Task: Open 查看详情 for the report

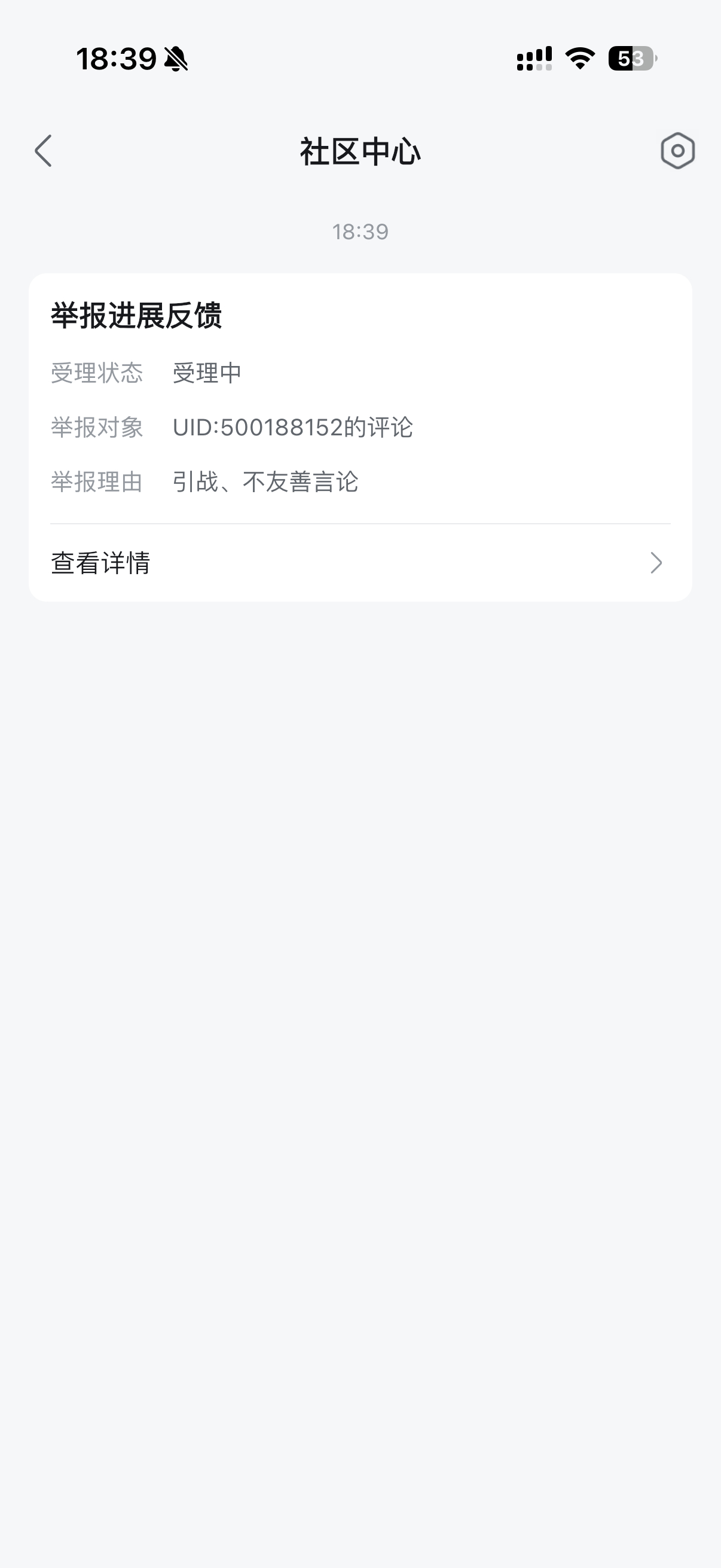Action: (360, 563)
